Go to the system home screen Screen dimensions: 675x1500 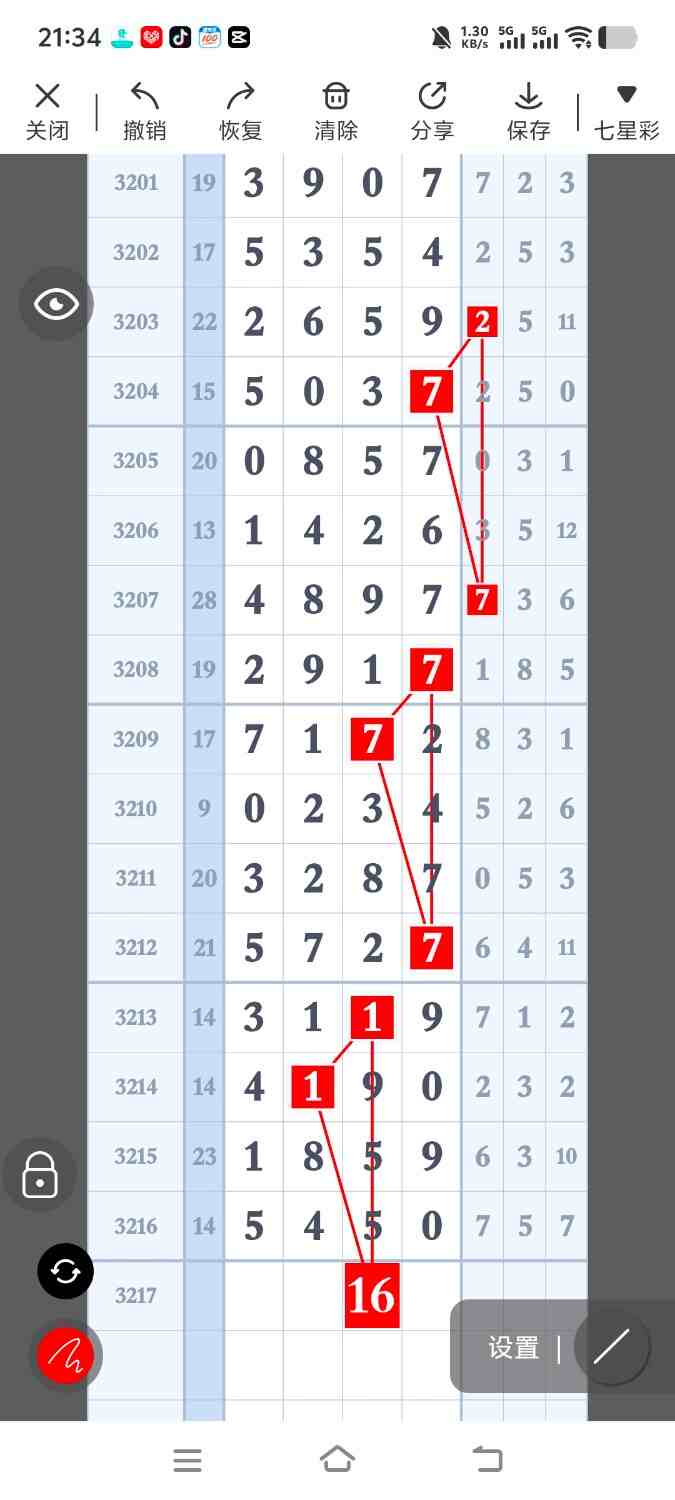click(x=337, y=1460)
